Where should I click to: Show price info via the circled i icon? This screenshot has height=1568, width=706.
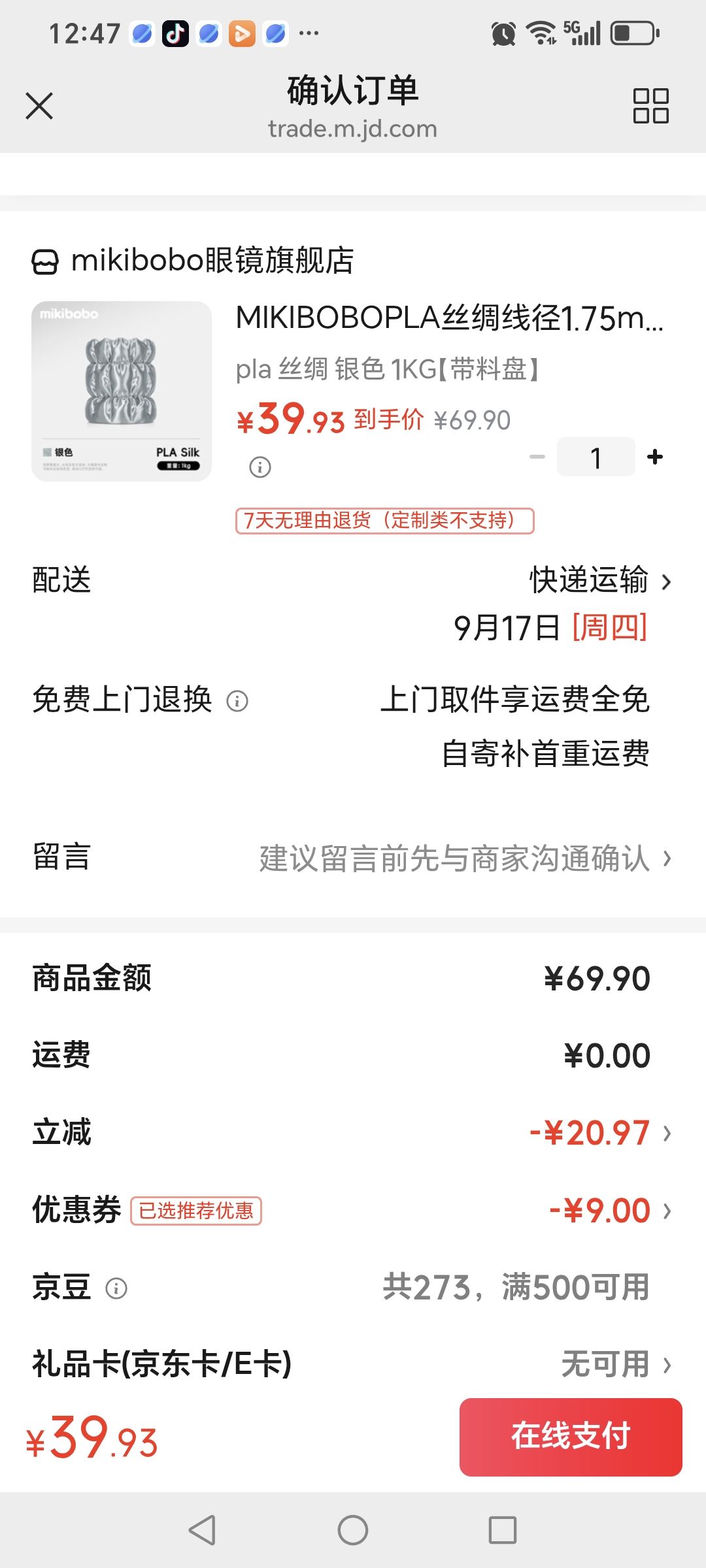260,467
